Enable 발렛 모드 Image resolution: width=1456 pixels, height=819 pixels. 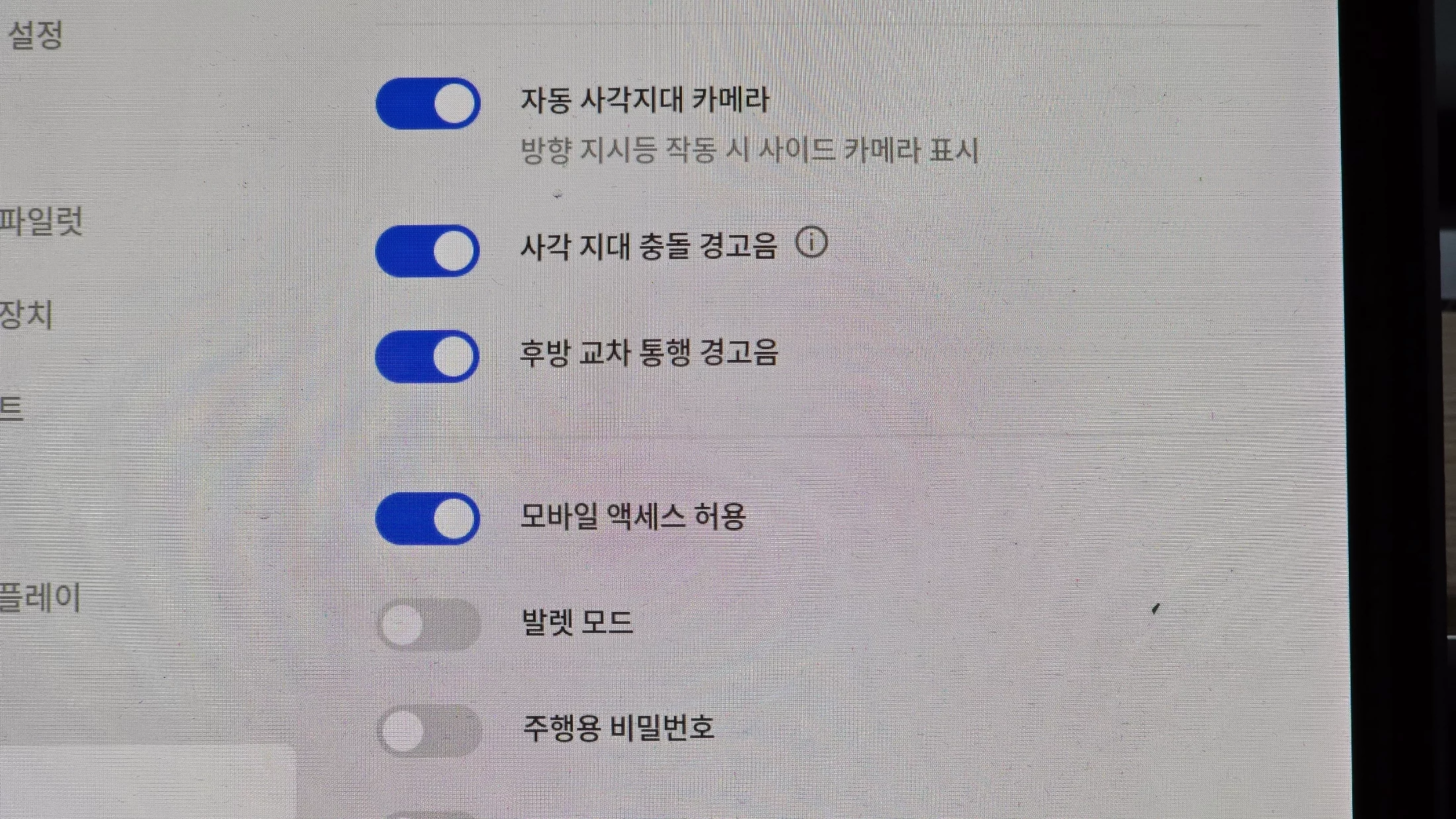[x=428, y=624]
